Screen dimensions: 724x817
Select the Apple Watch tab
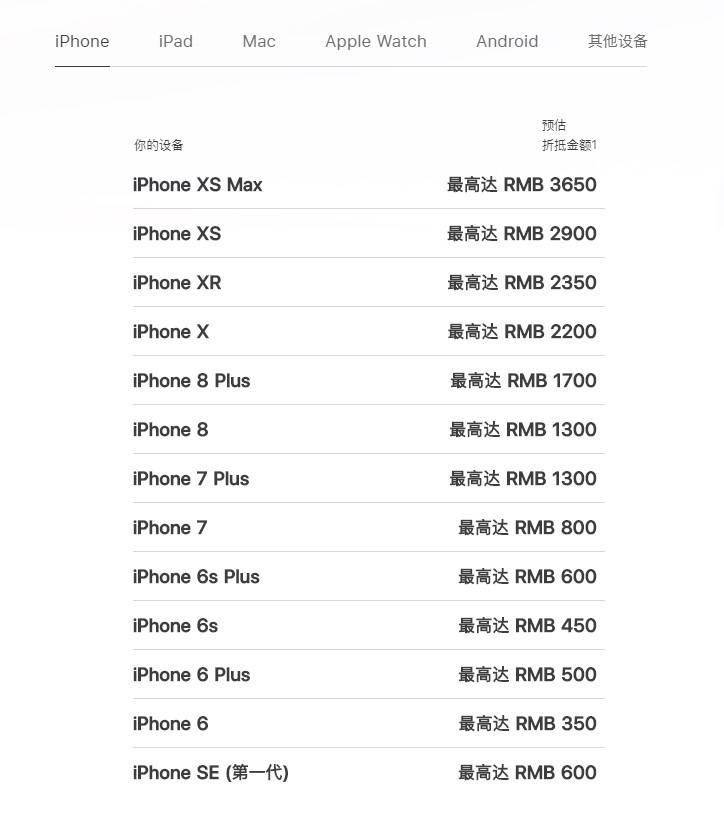(375, 41)
